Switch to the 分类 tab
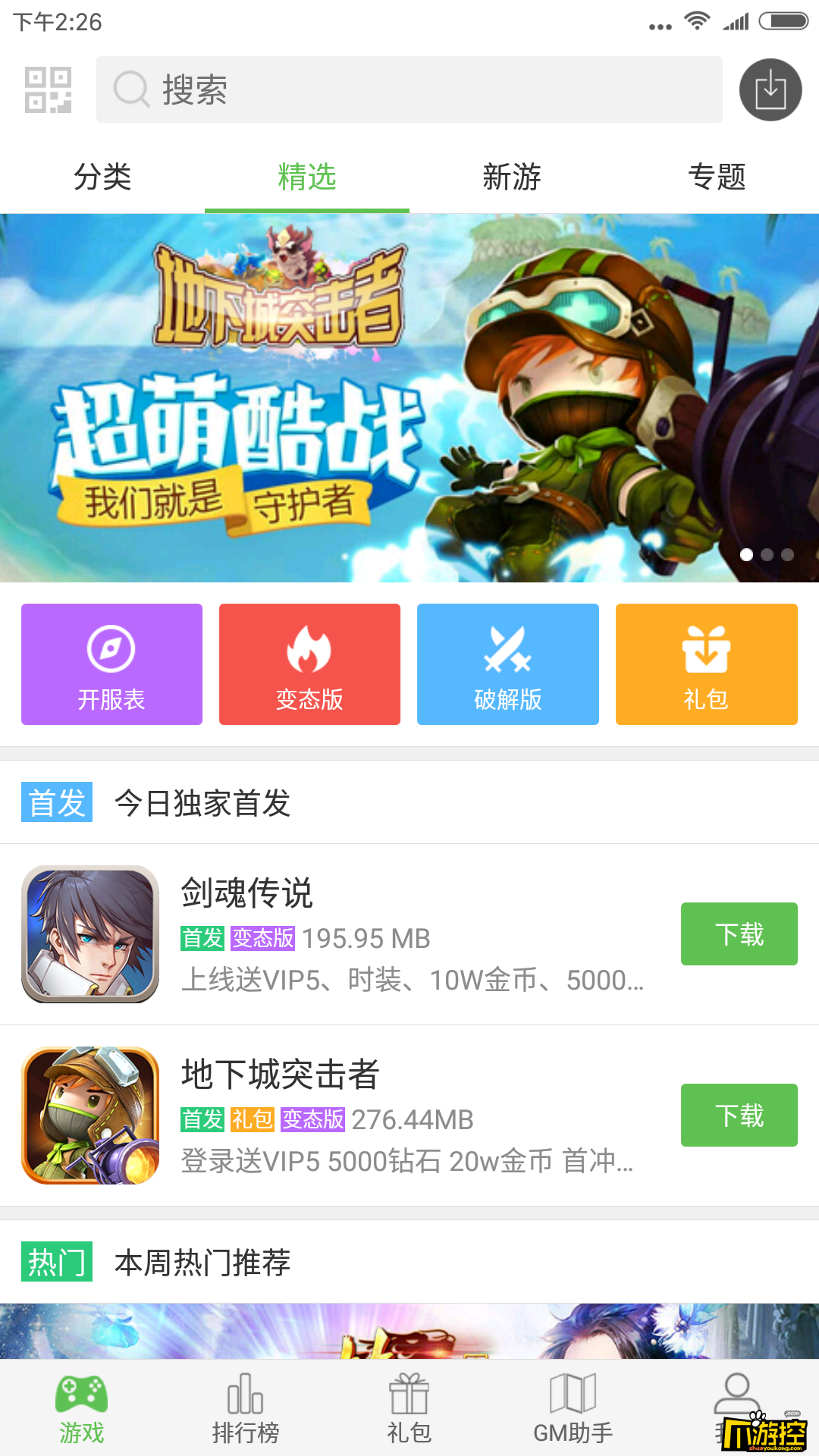 click(x=102, y=177)
